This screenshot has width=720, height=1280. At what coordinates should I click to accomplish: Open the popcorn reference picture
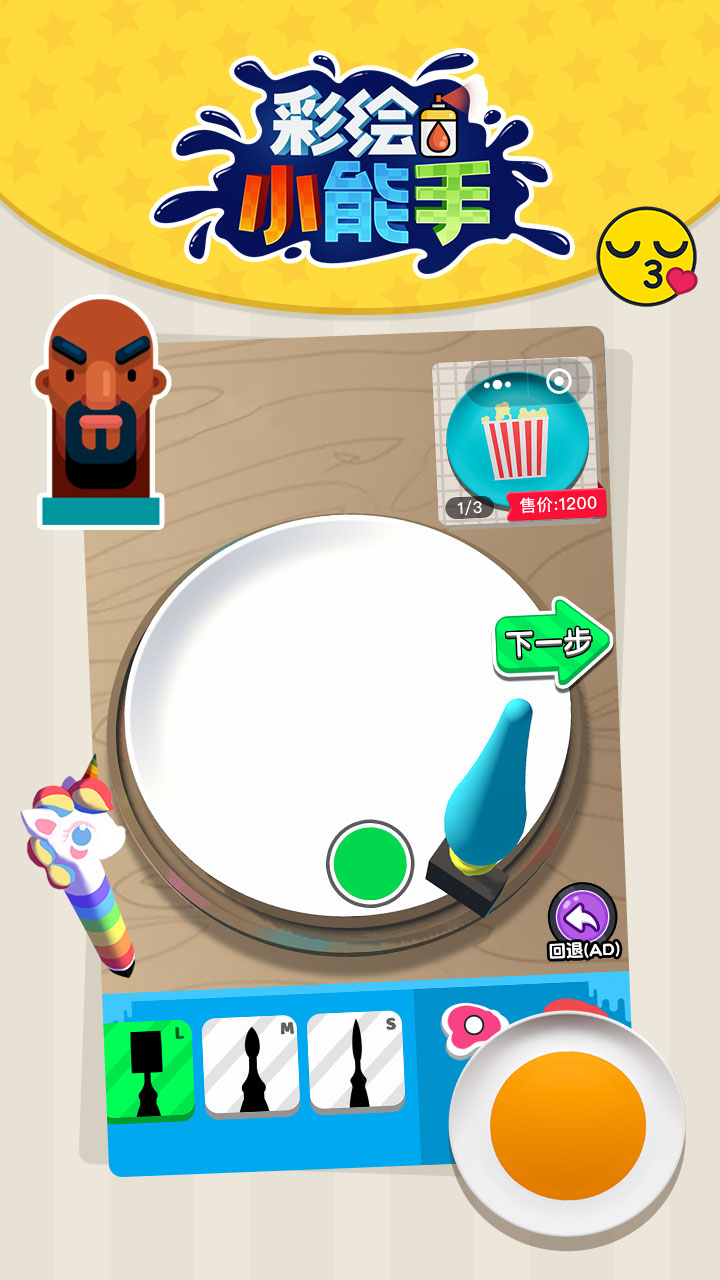[515, 438]
